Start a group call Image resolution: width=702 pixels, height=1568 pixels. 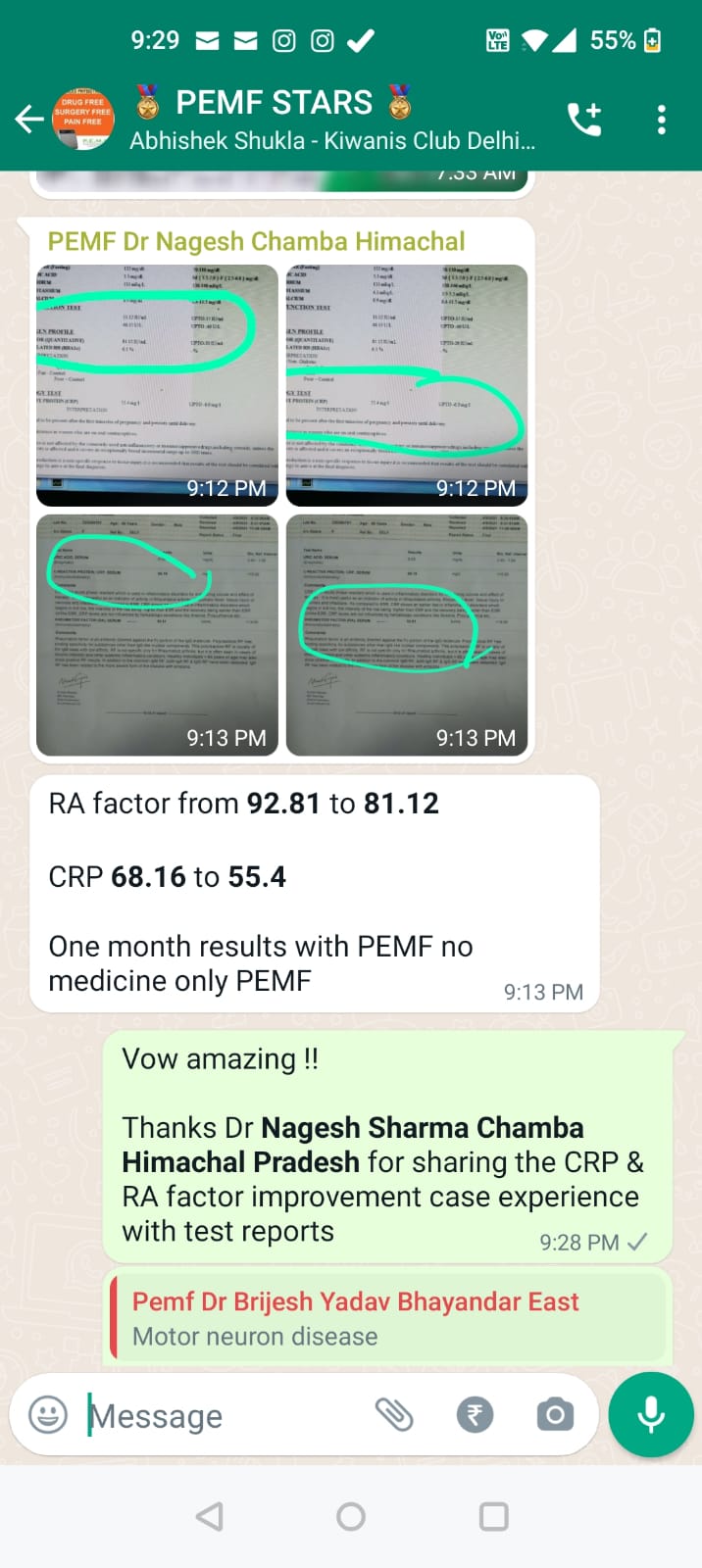point(585,120)
